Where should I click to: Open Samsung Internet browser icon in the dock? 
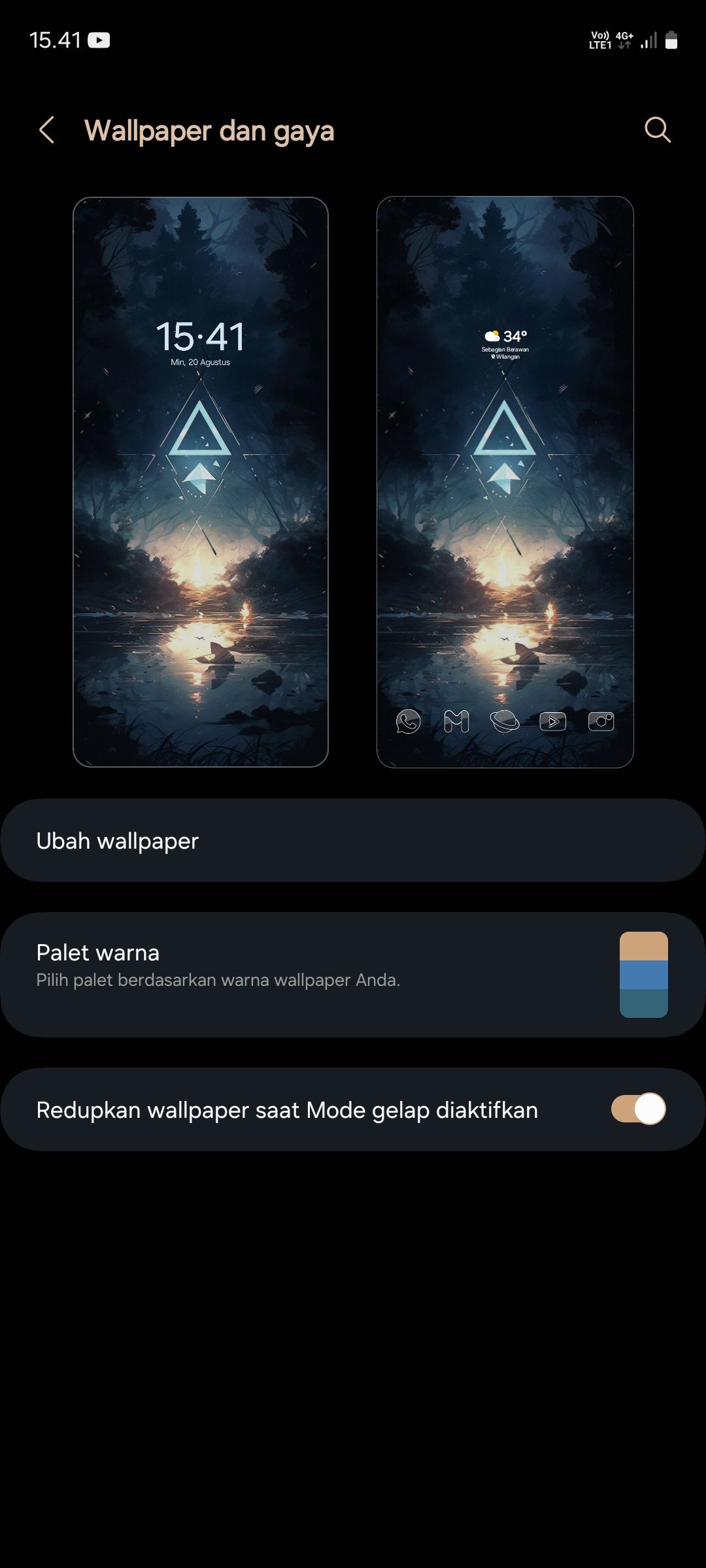click(x=503, y=722)
